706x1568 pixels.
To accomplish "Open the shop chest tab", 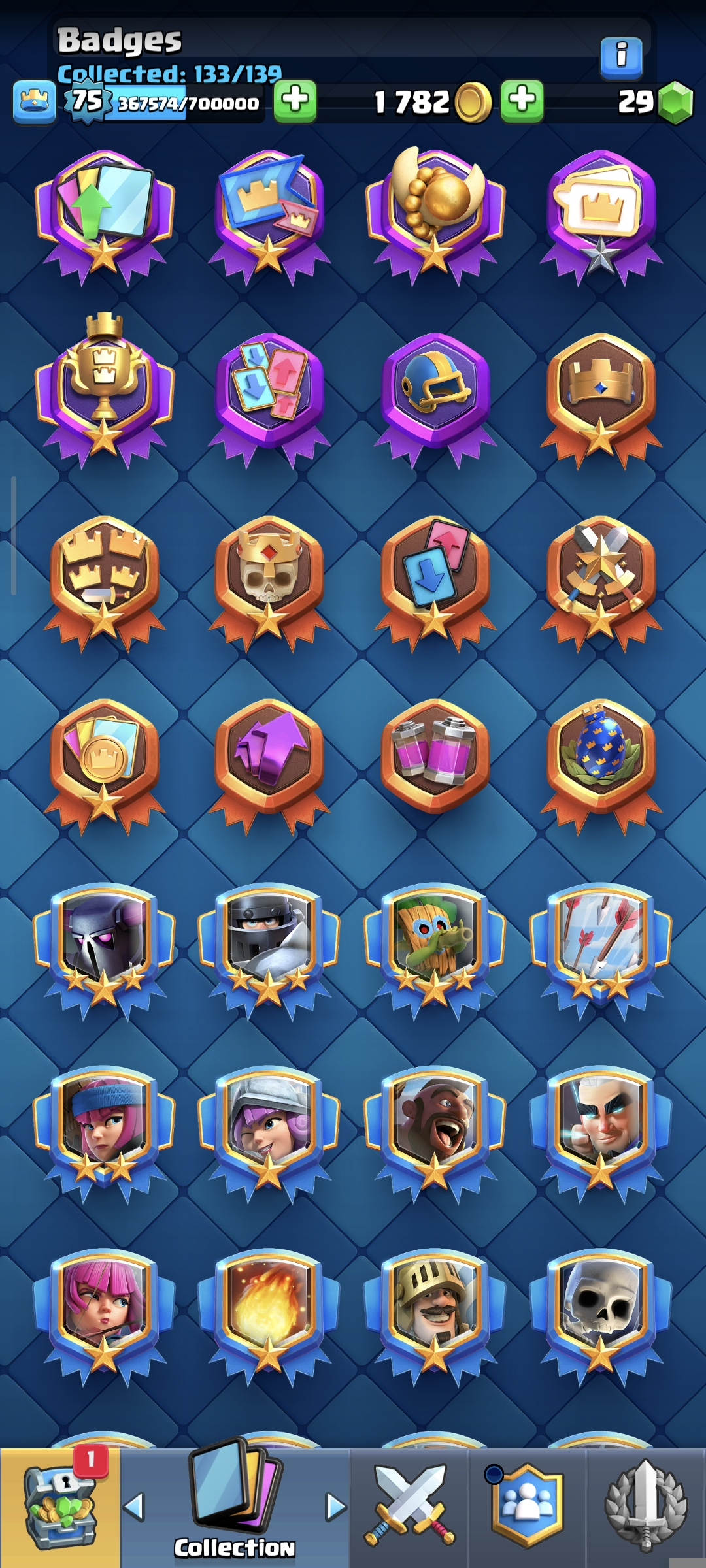I will (x=60, y=1507).
